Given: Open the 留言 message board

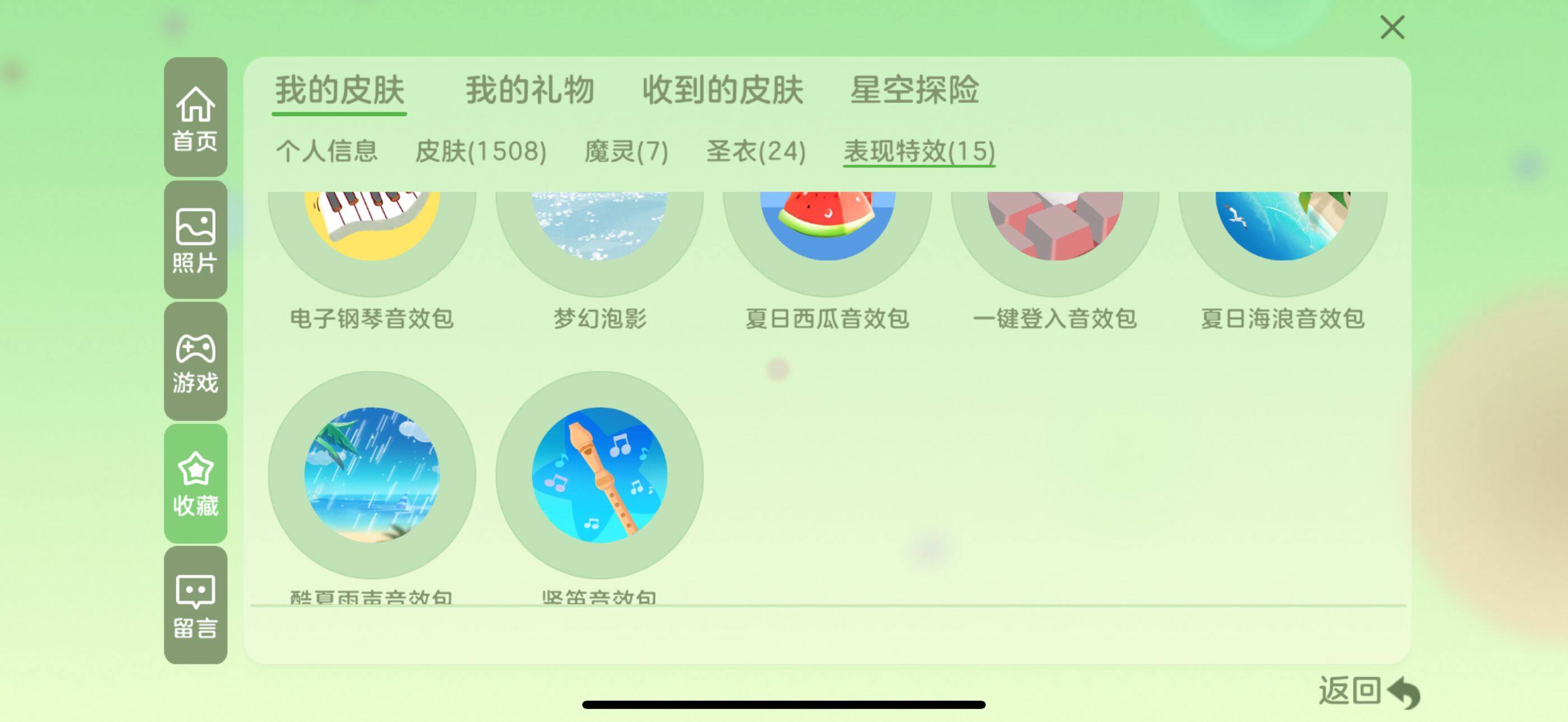Looking at the screenshot, I should 195,605.
